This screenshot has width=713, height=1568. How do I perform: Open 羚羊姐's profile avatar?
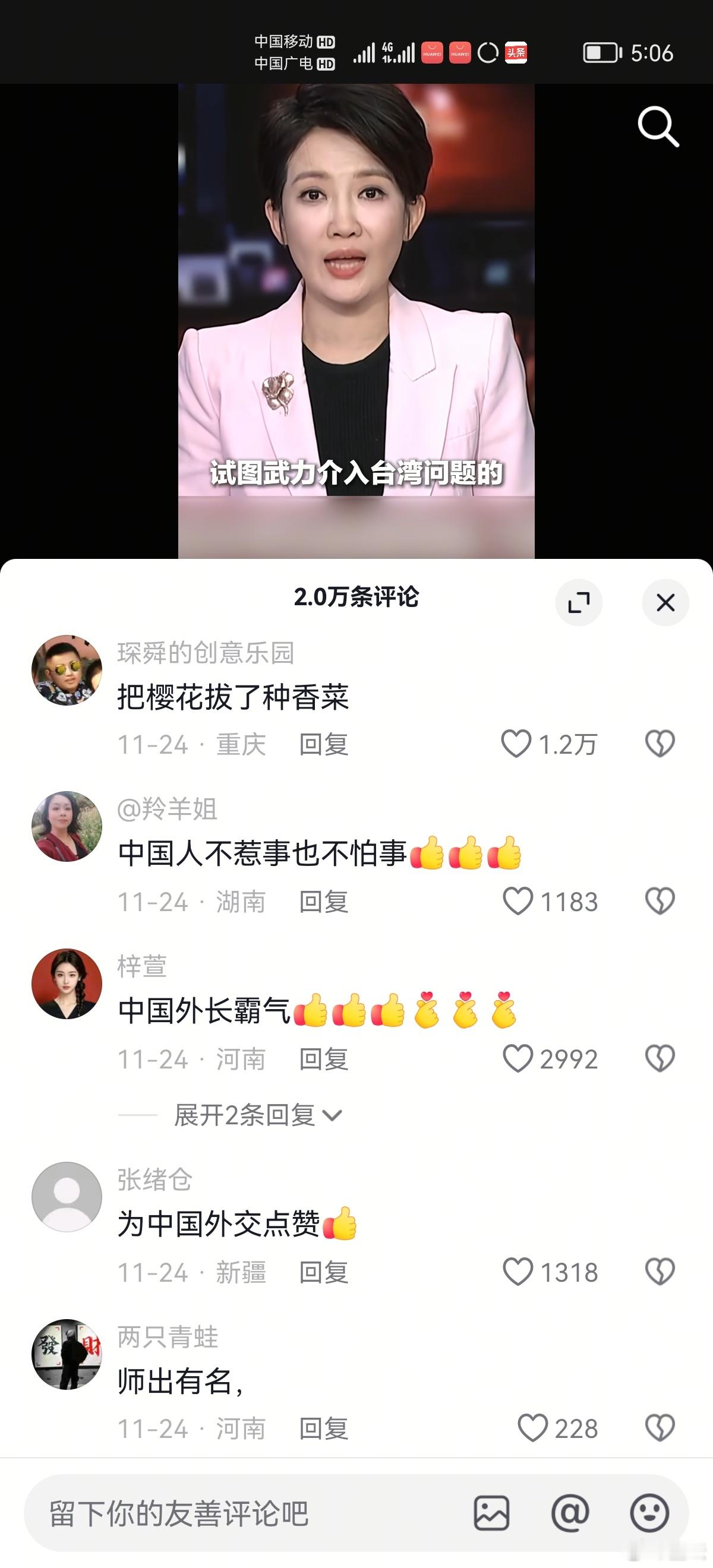tap(67, 826)
